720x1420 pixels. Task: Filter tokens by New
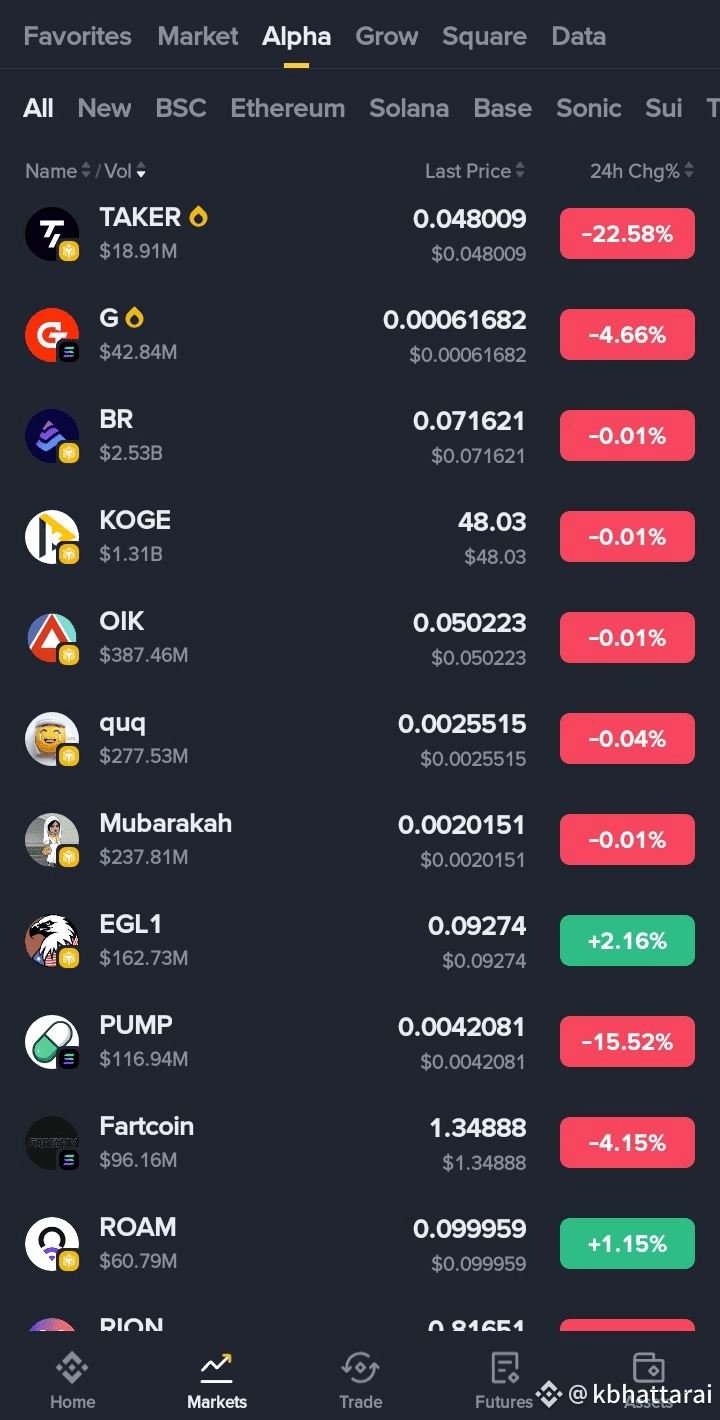tap(104, 108)
